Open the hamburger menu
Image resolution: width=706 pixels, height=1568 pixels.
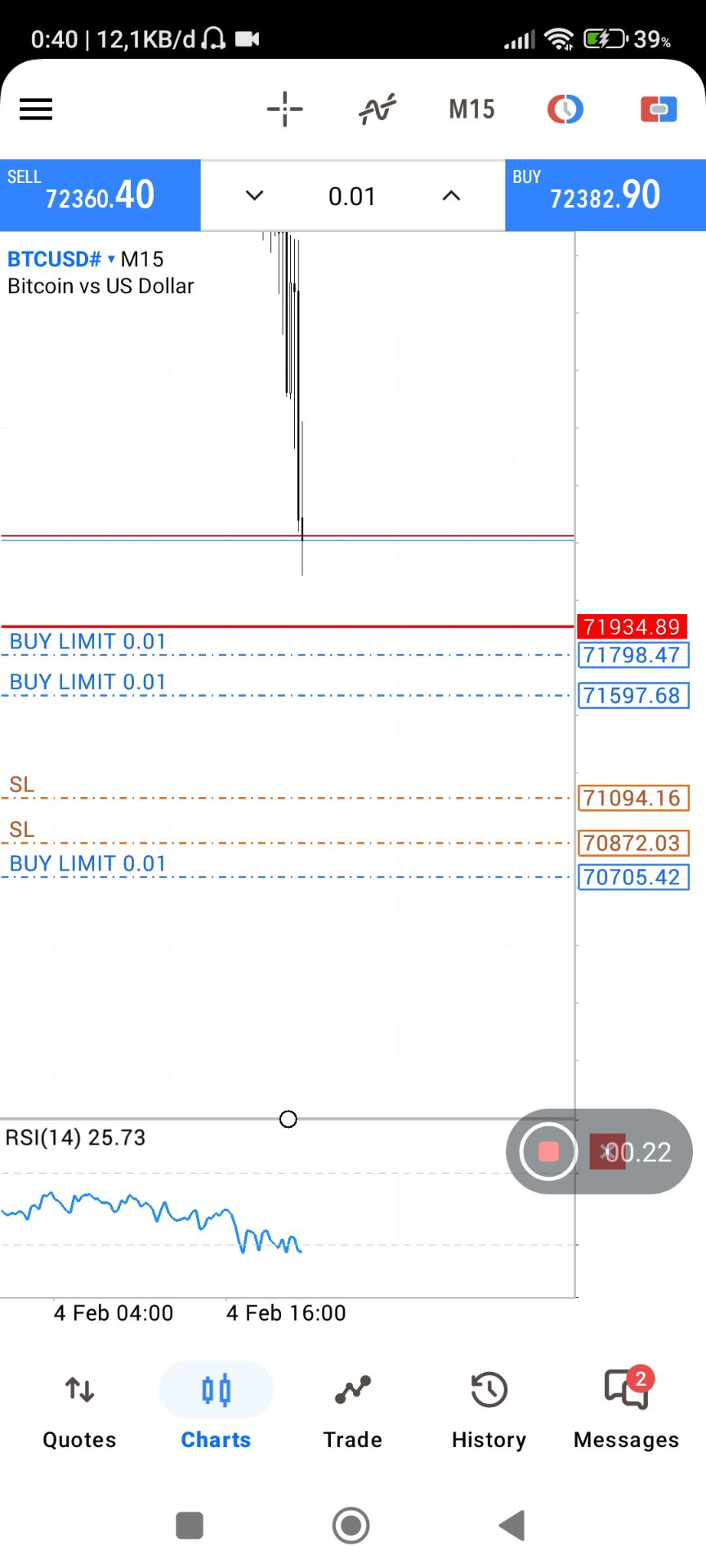pyautogui.click(x=36, y=109)
